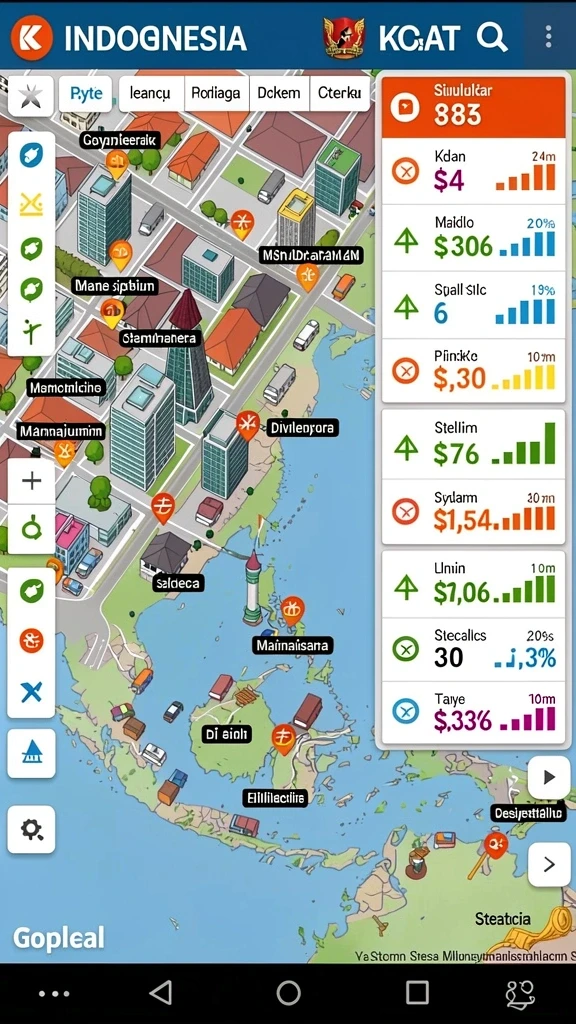The image size is (576, 1024).
Task: Select the Taye row in the list
Action: (x=473, y=712)
